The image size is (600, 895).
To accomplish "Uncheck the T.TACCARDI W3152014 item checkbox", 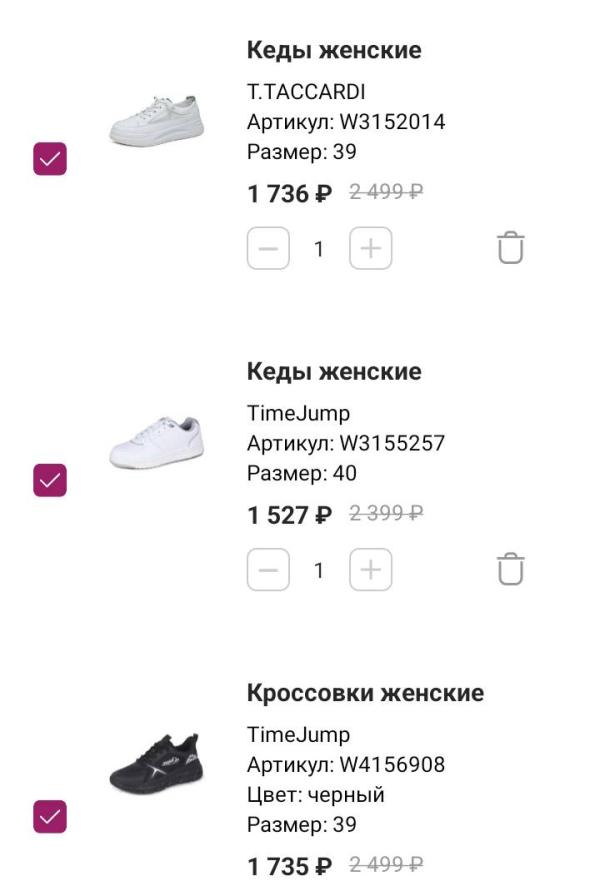I will [x=50, y=159].
